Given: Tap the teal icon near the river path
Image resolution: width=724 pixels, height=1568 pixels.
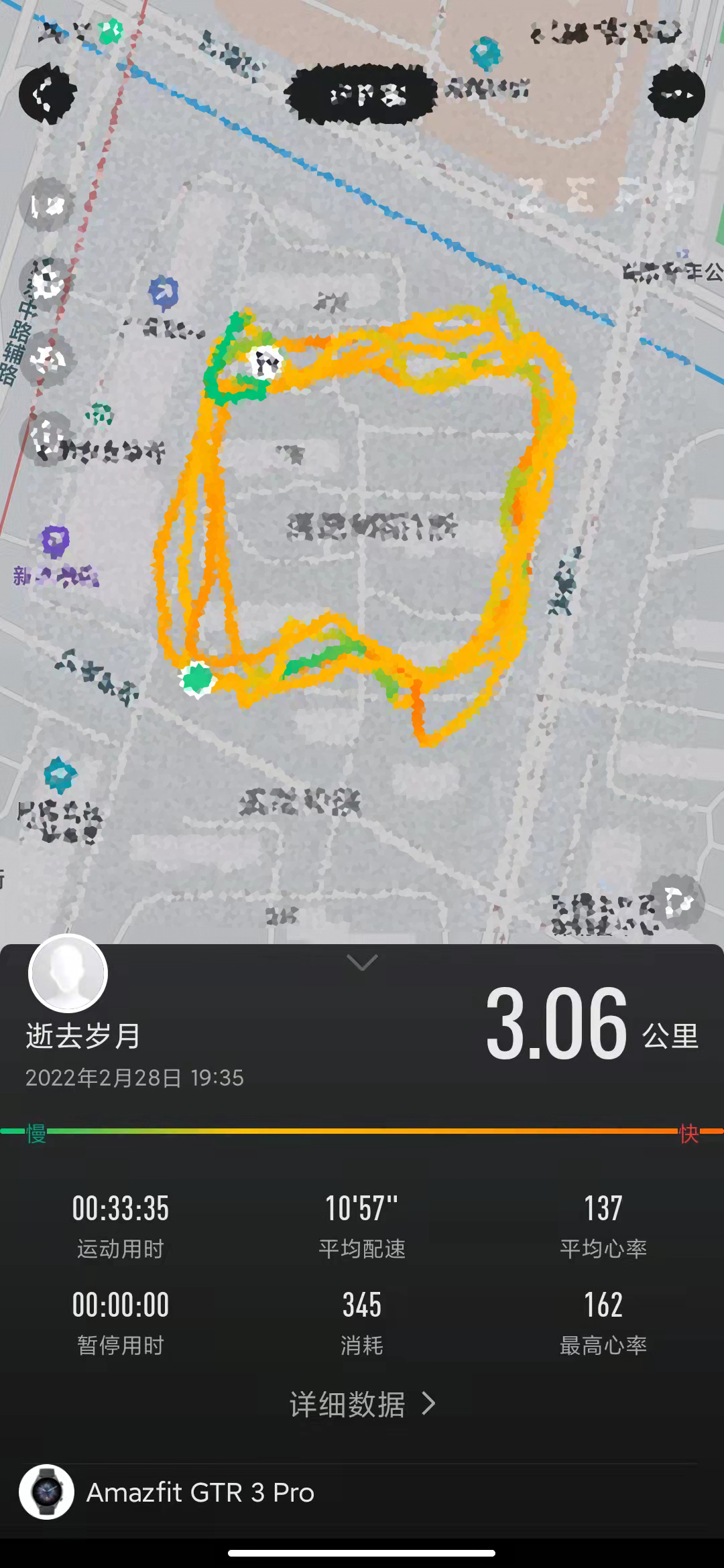Looking at the screenshot, I should (111, 28).
